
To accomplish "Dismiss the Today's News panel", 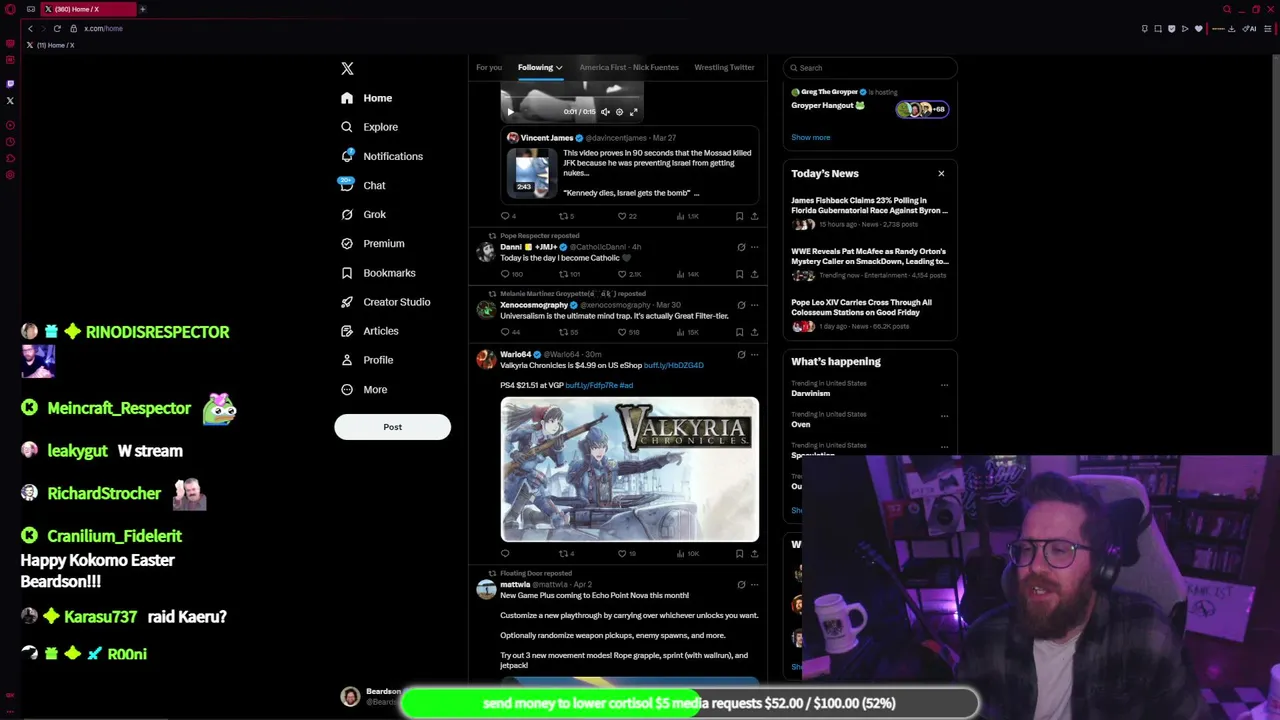I will (x=941, y=174).
